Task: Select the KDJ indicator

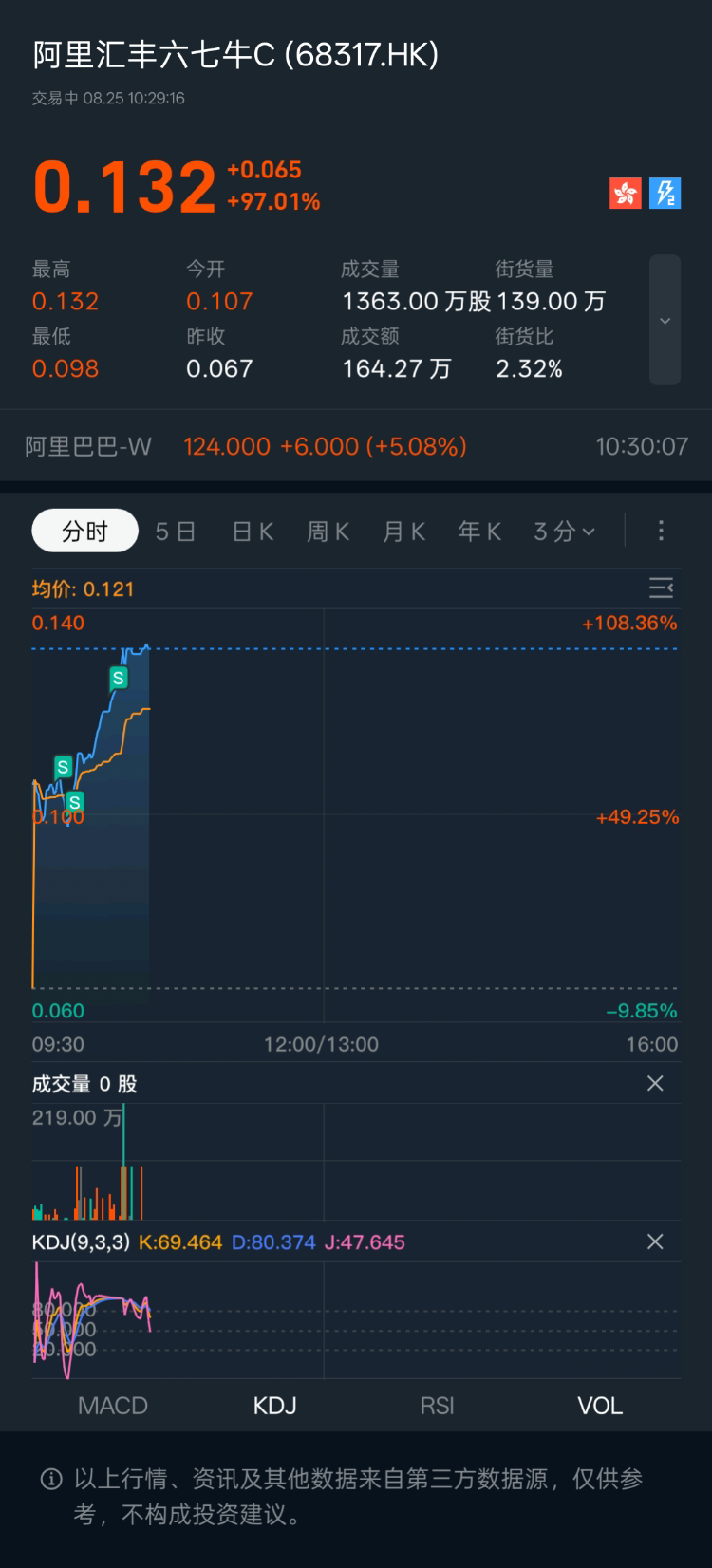Action: [275, 1406]
